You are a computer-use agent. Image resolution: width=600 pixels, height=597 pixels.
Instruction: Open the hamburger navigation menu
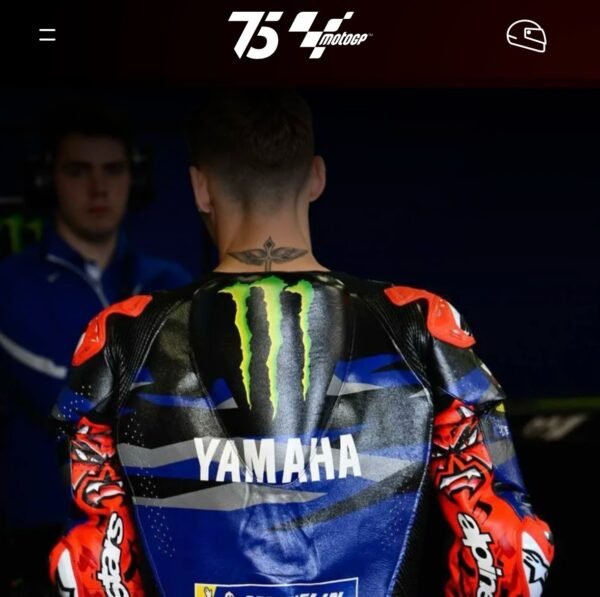47,35
